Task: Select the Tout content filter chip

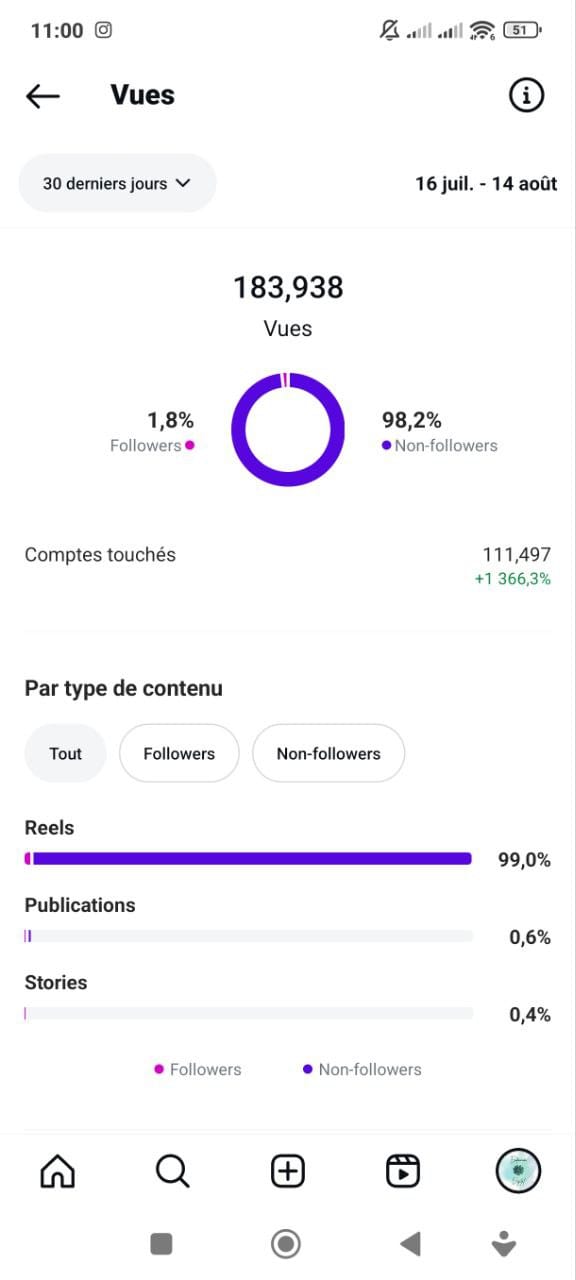Action: click(65, 753)
